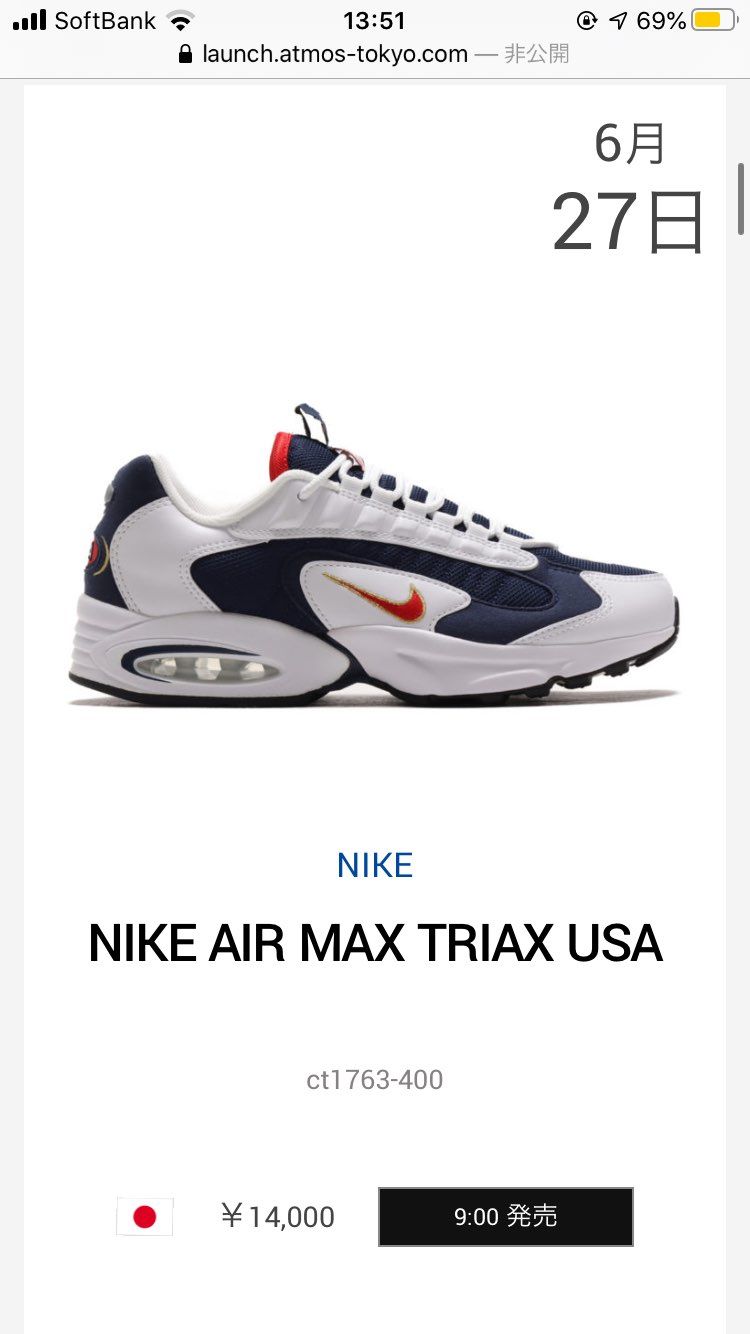Tap the 9:00 発売 button
Image resolution: width=750 pixels, height=1334 pixels.
(505, 1216)
